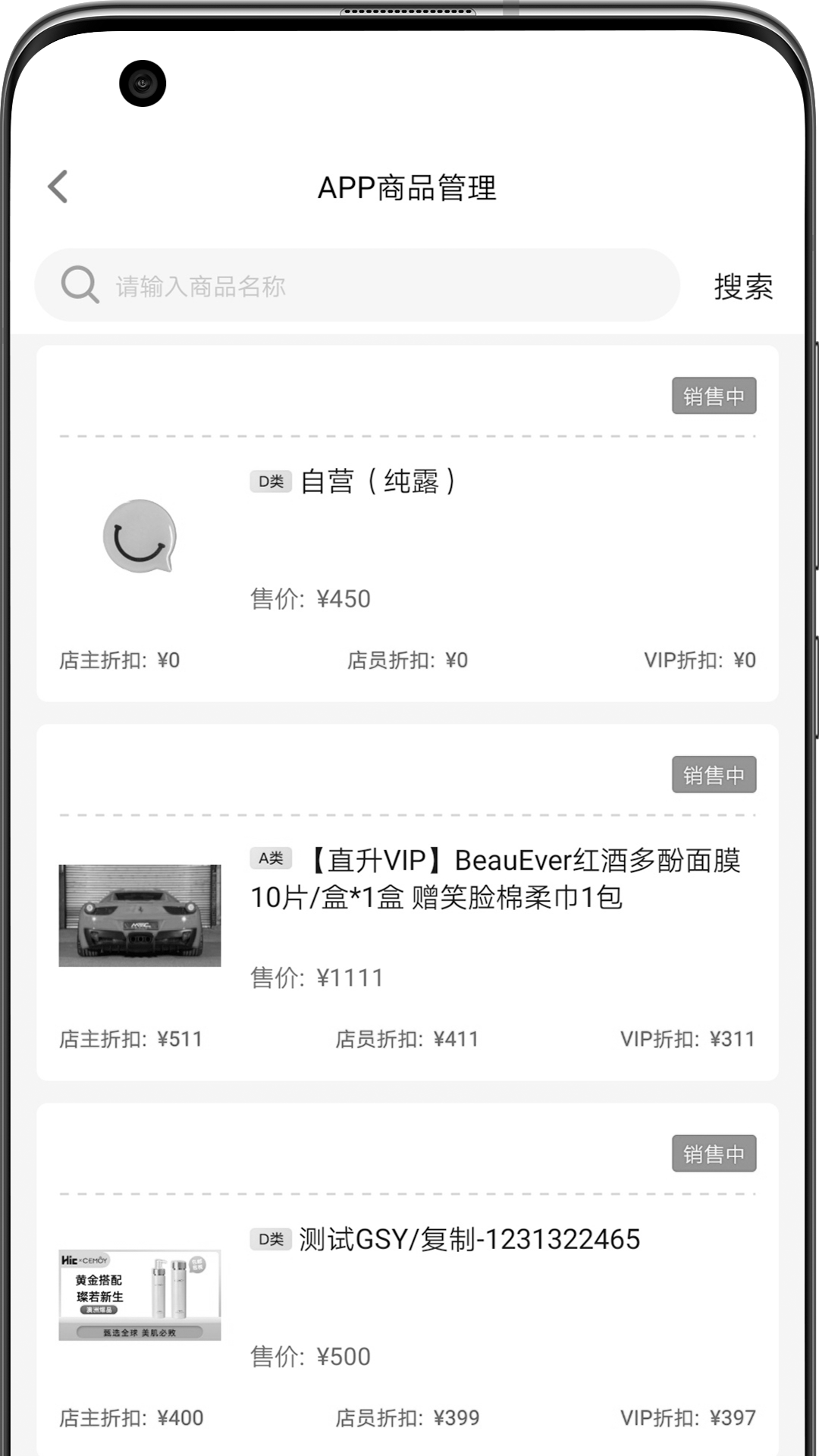Open the 测试GSY/复制-1231322465 product link

470,1239
